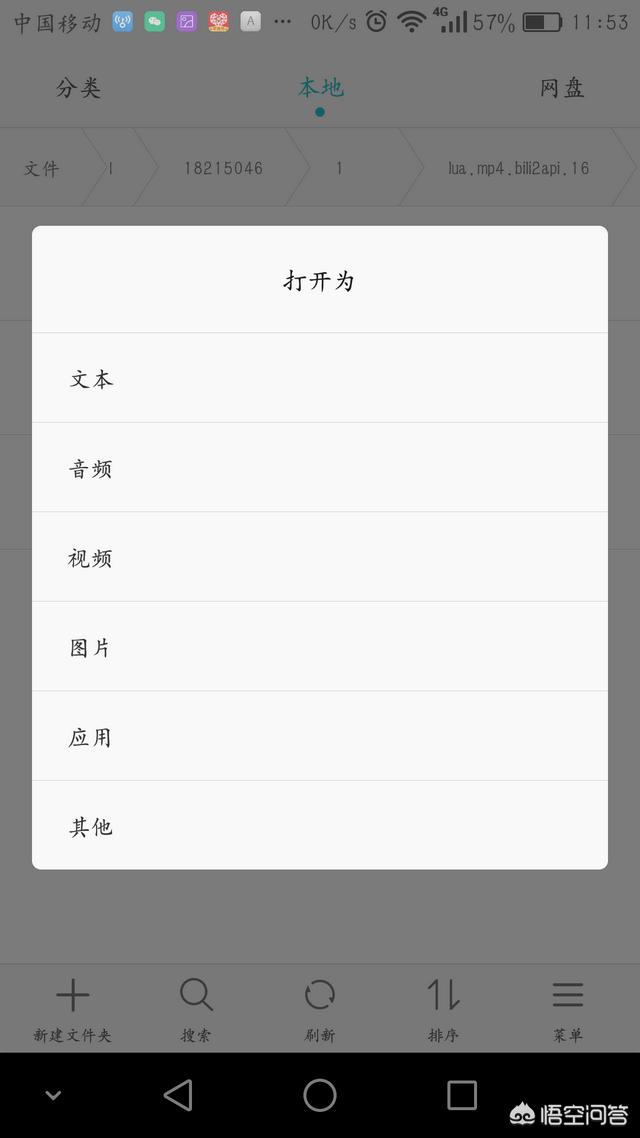Pick 应用 as the open type
This screenshot has height=1138, width=640.
319,737
